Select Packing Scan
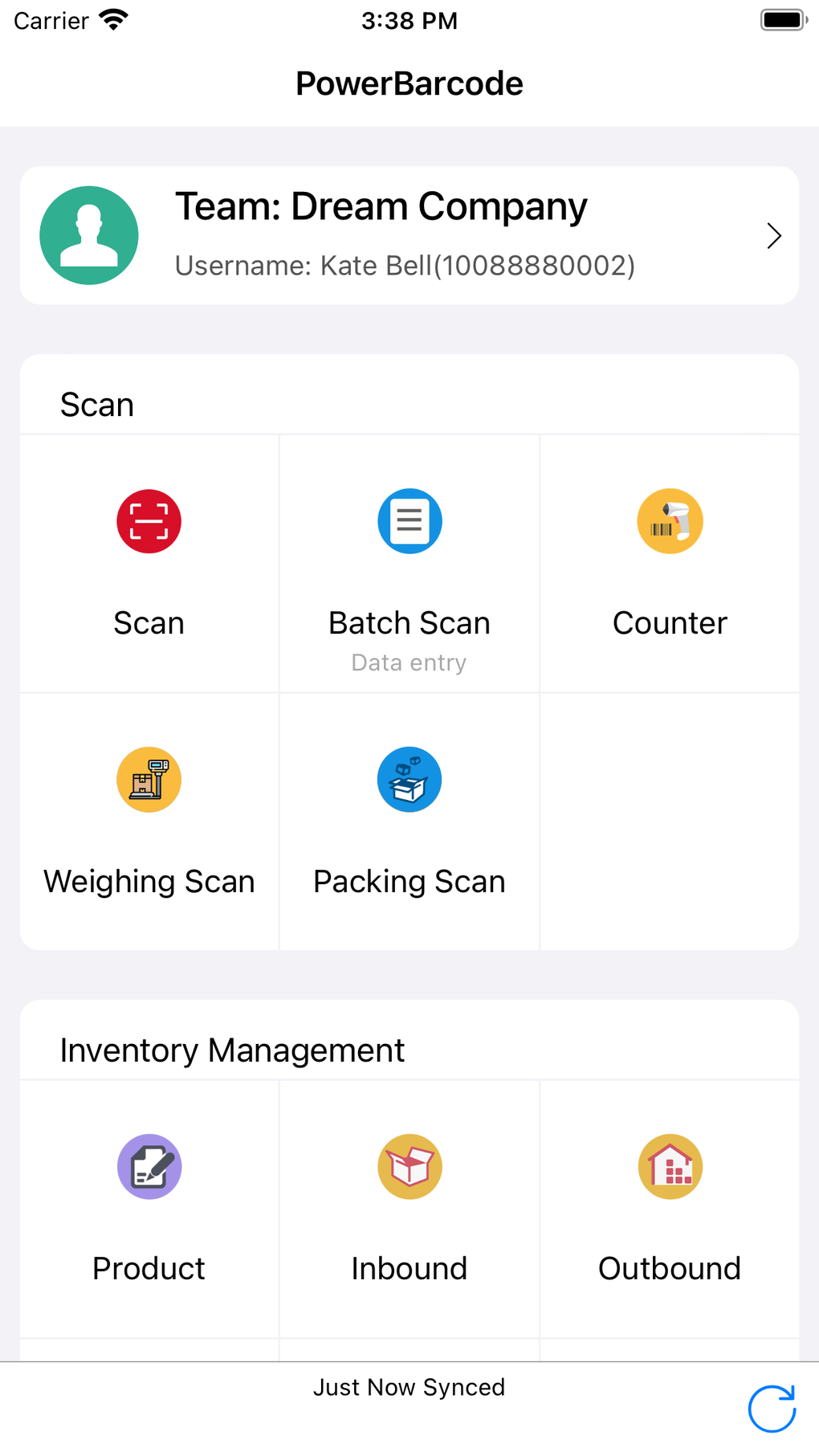Screen dimensions: 819x1456 [409, 821]
